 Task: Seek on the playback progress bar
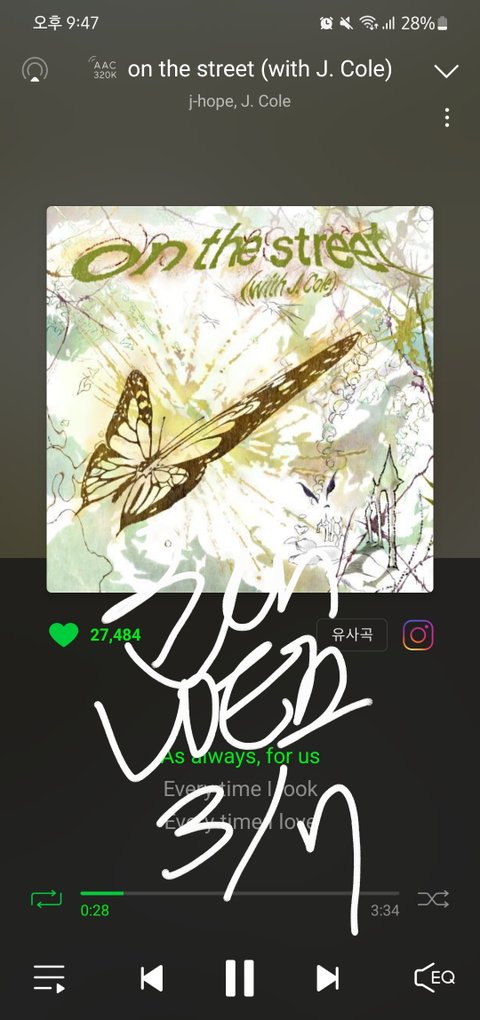point(239,893)
